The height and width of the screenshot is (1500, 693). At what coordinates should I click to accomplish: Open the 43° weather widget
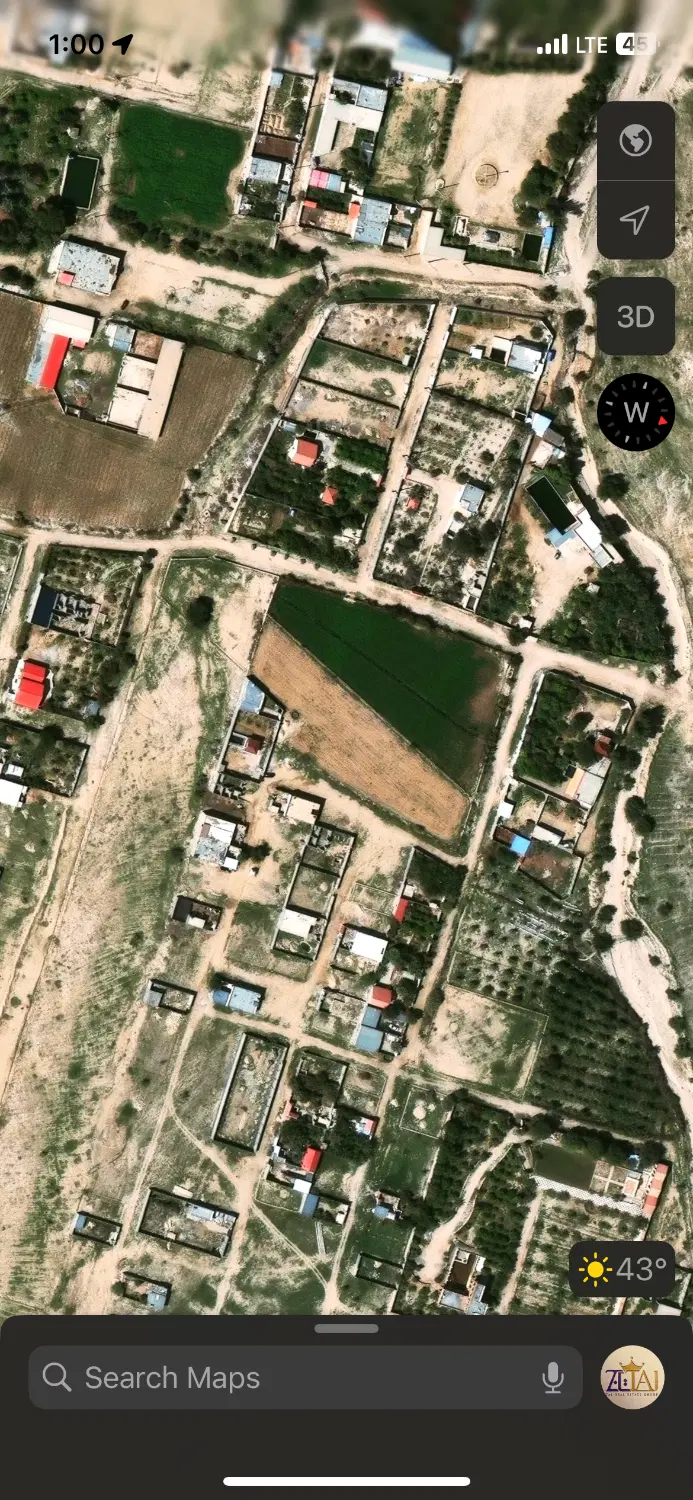[622, 1270]
